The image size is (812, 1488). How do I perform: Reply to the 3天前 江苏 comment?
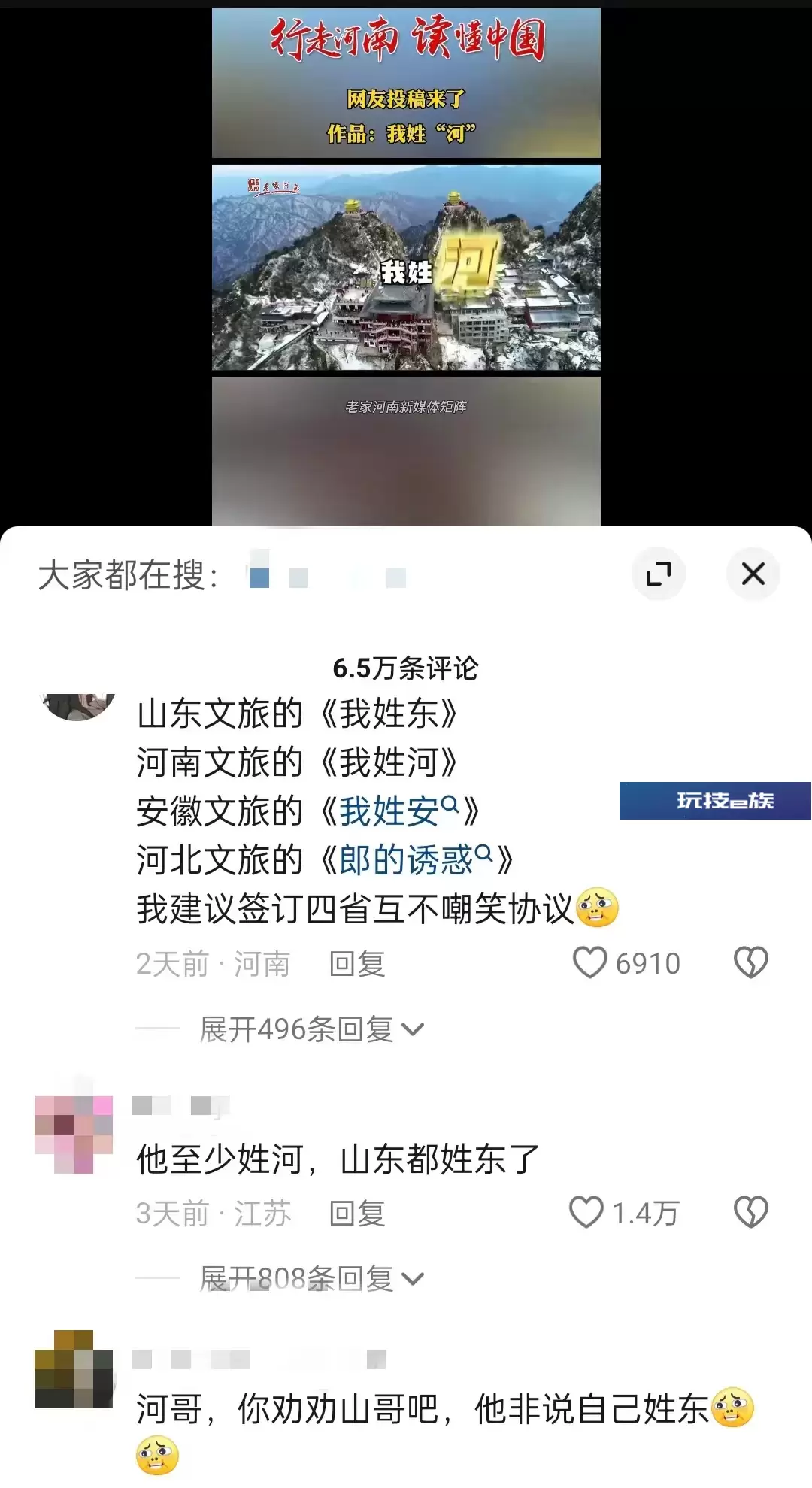(x=357, y=1213)
